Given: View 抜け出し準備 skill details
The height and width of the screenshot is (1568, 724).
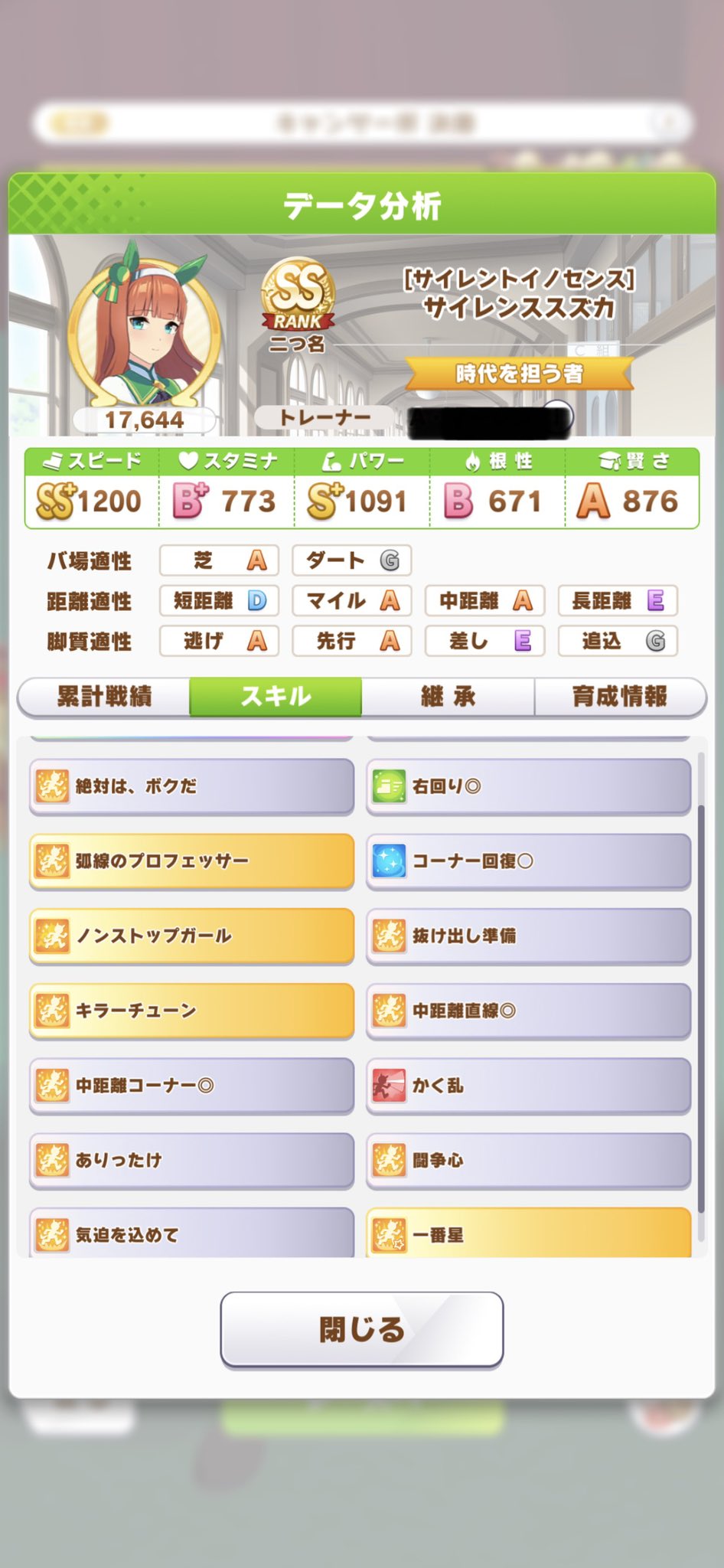Looking at the screenshot, I should (x=528, y=936).
